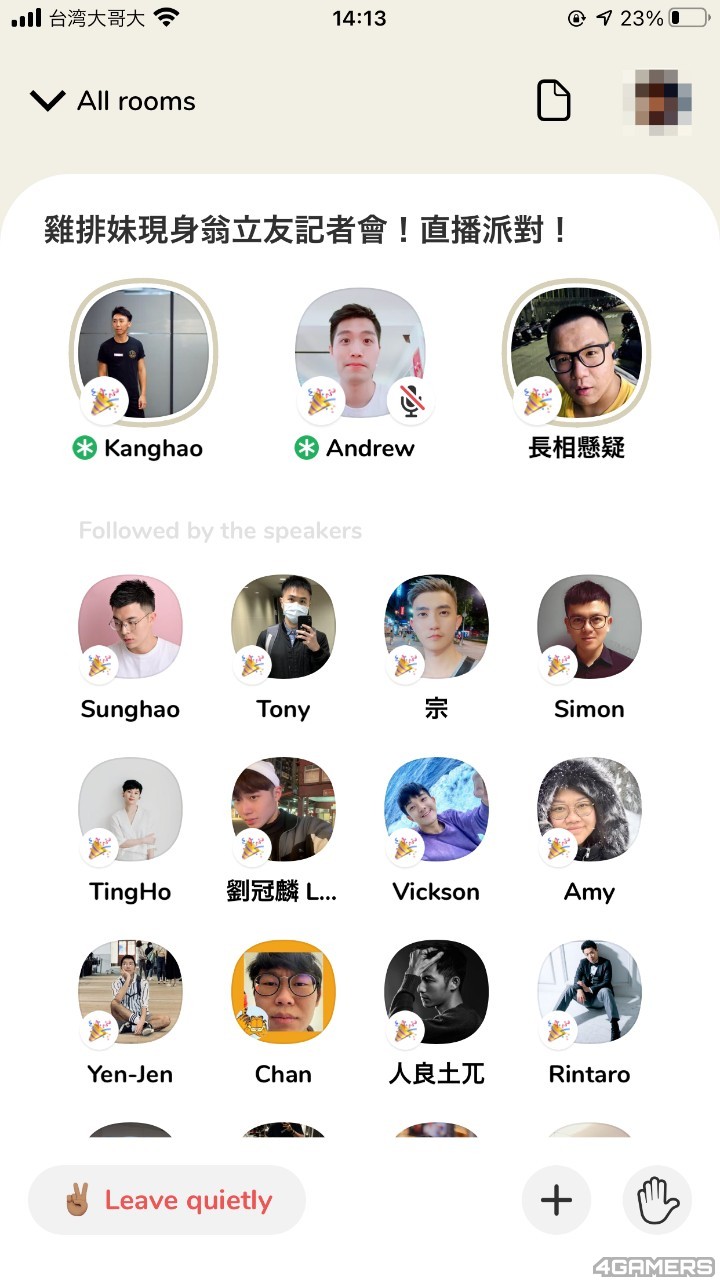
Task: Tap Simon's avatar
Action: coord(589,627)
